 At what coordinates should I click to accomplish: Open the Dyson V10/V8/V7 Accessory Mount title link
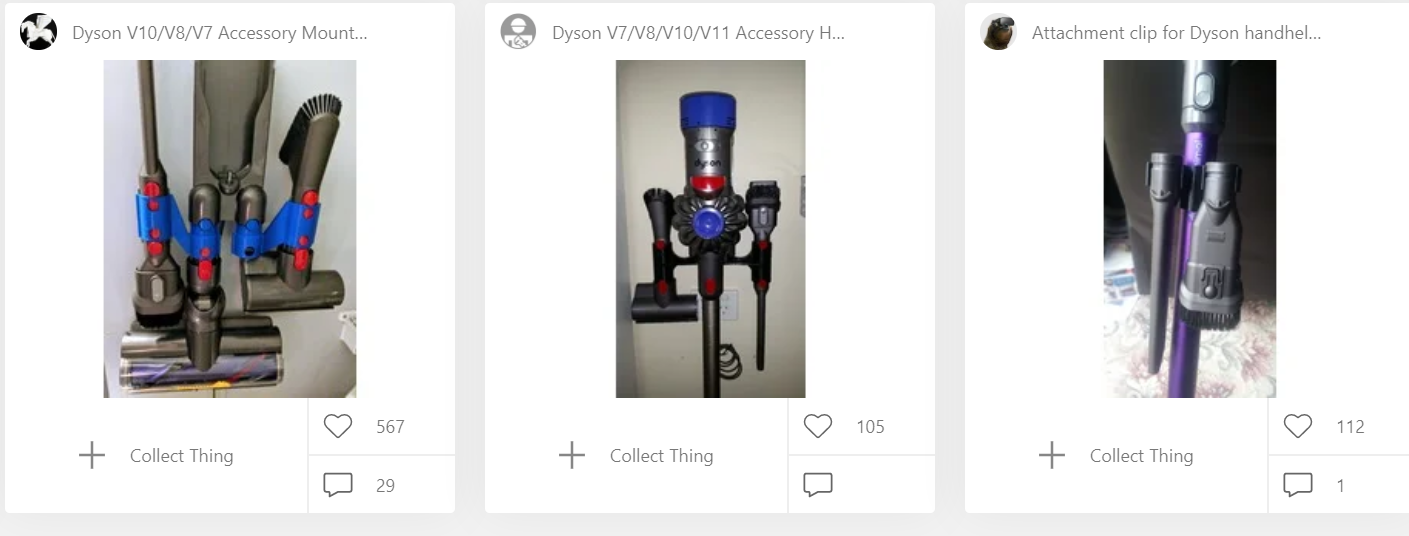[x=219, y=33]
